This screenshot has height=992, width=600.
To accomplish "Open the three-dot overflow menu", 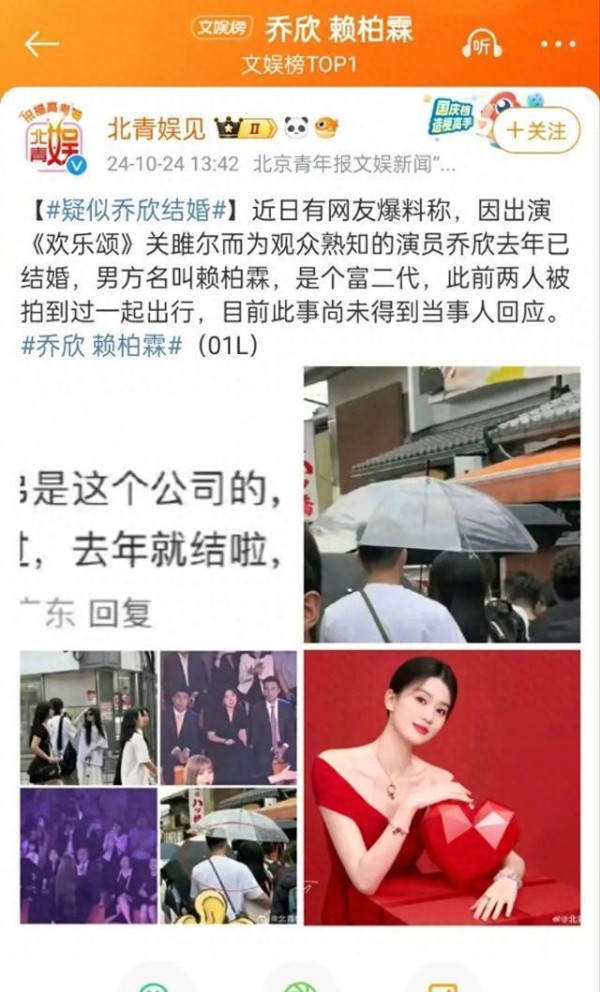I will [558, 44].
